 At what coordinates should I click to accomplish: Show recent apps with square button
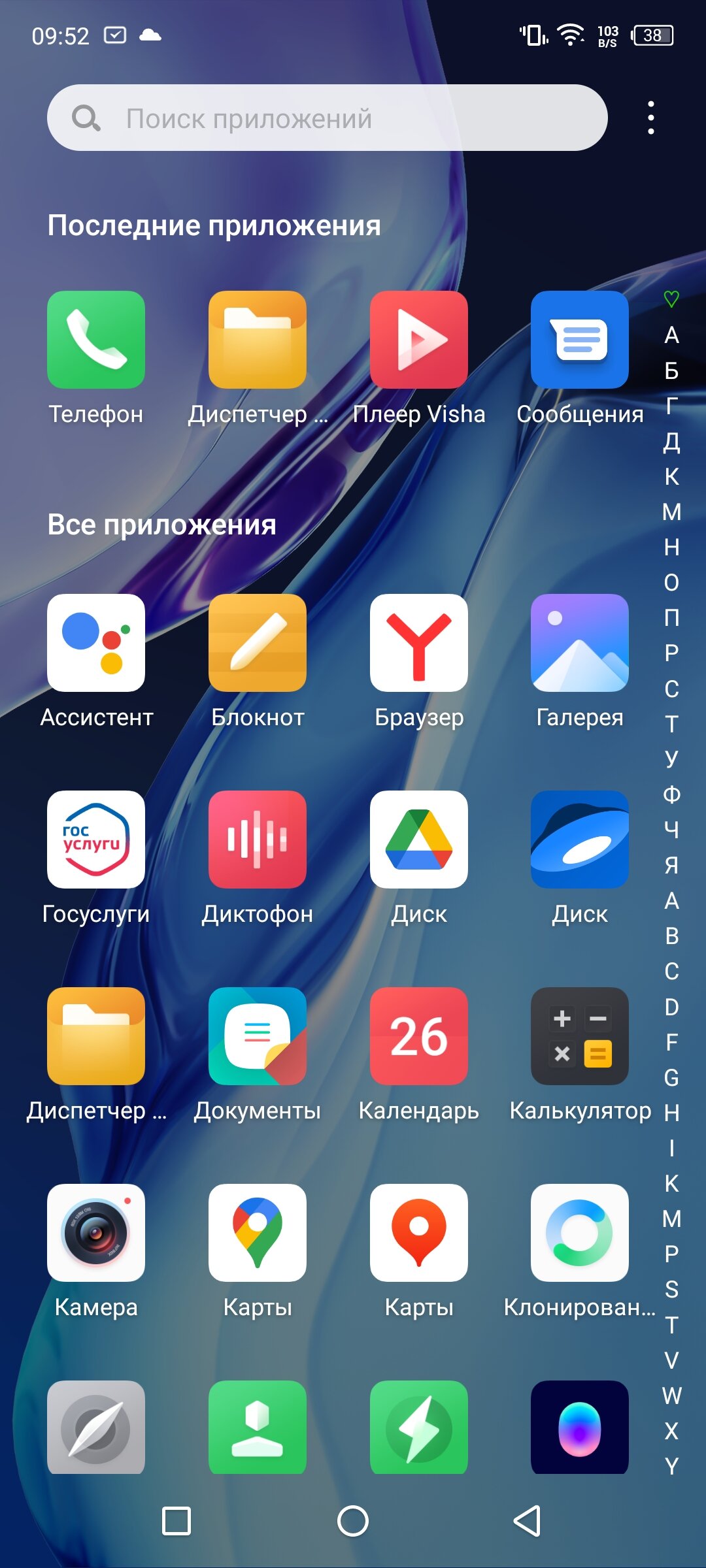point(176,1521)
